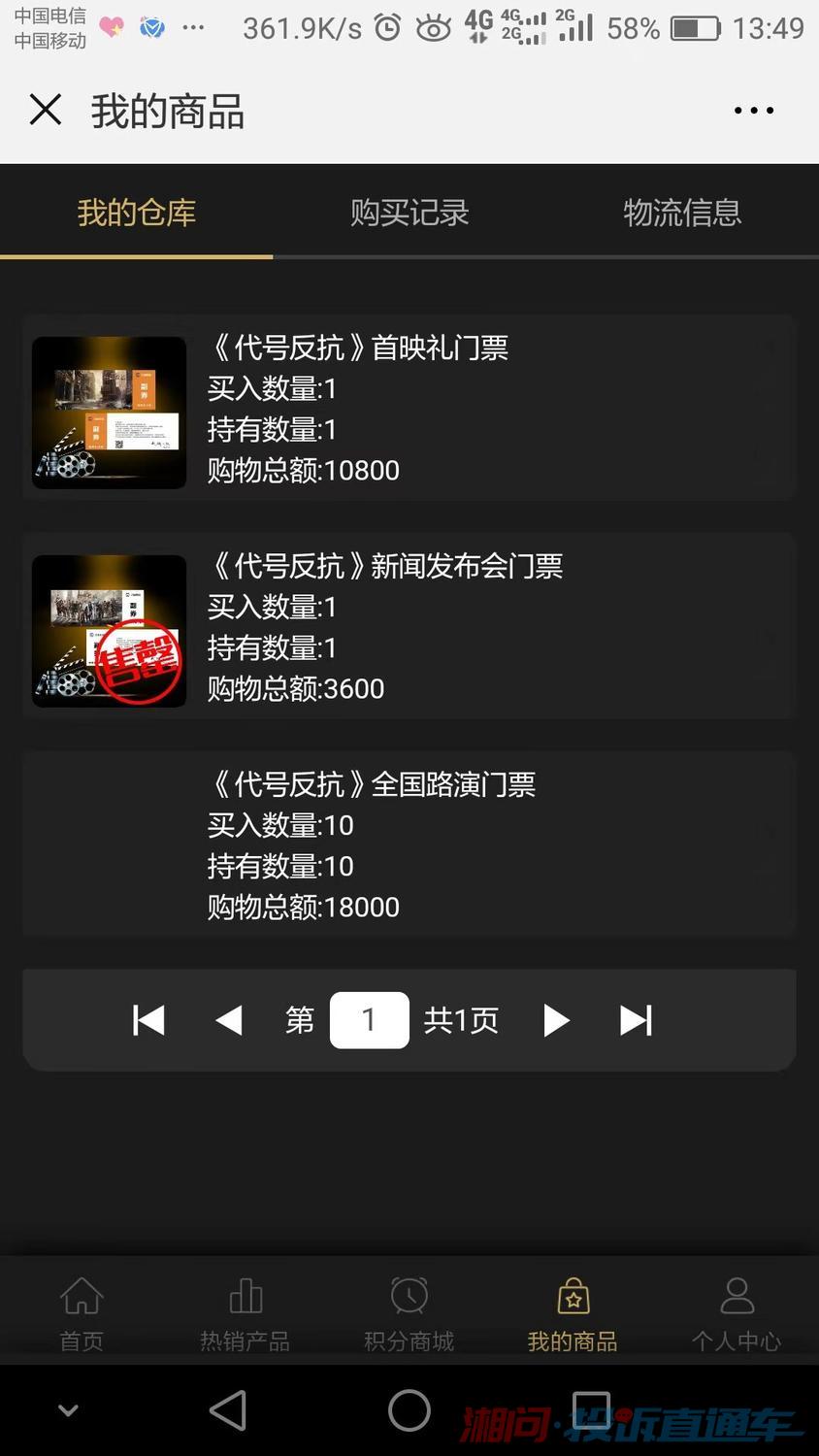819x1456 pixels.
Task: Tap the system back button
Action: [229, 1410]
